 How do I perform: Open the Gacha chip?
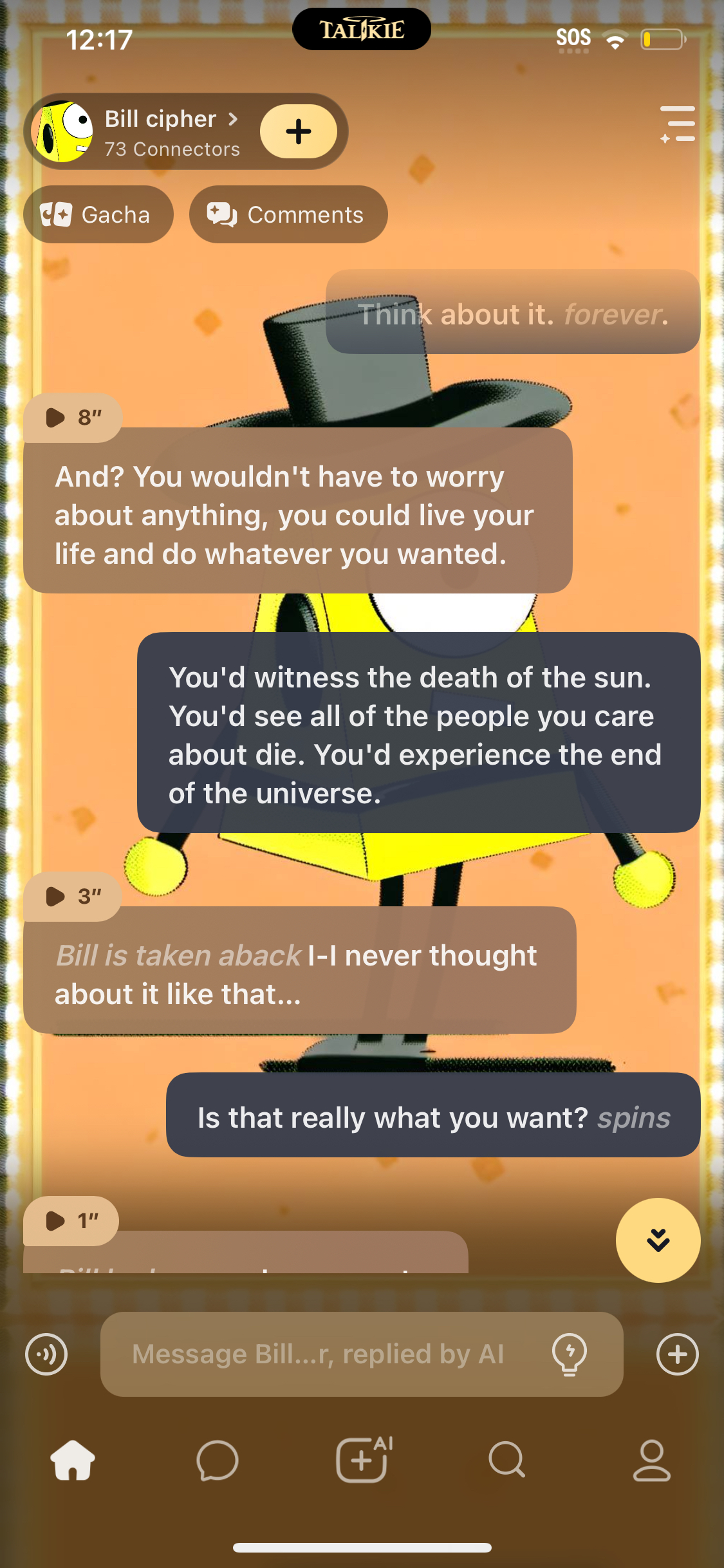click(x=98, y=214)
